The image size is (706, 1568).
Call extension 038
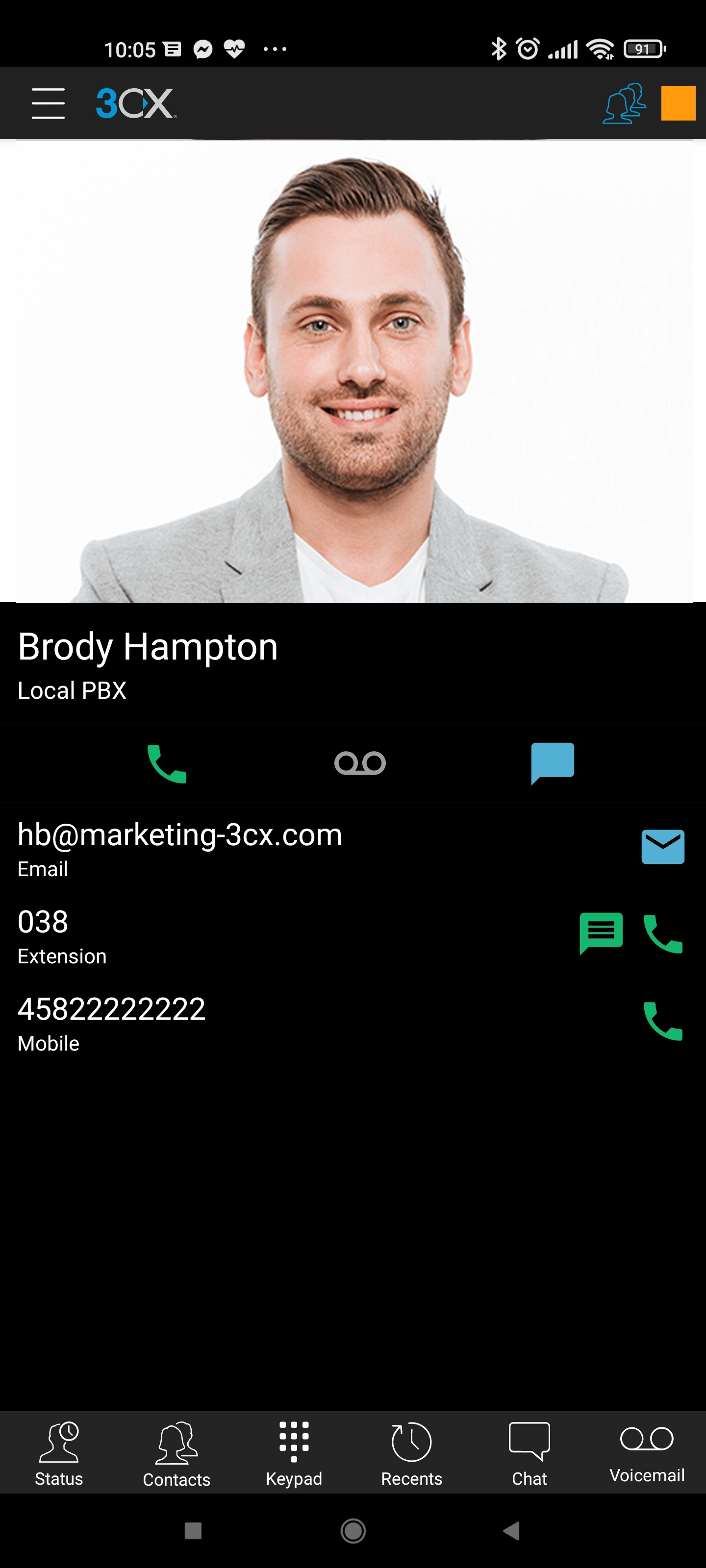(x=663, y=933)
